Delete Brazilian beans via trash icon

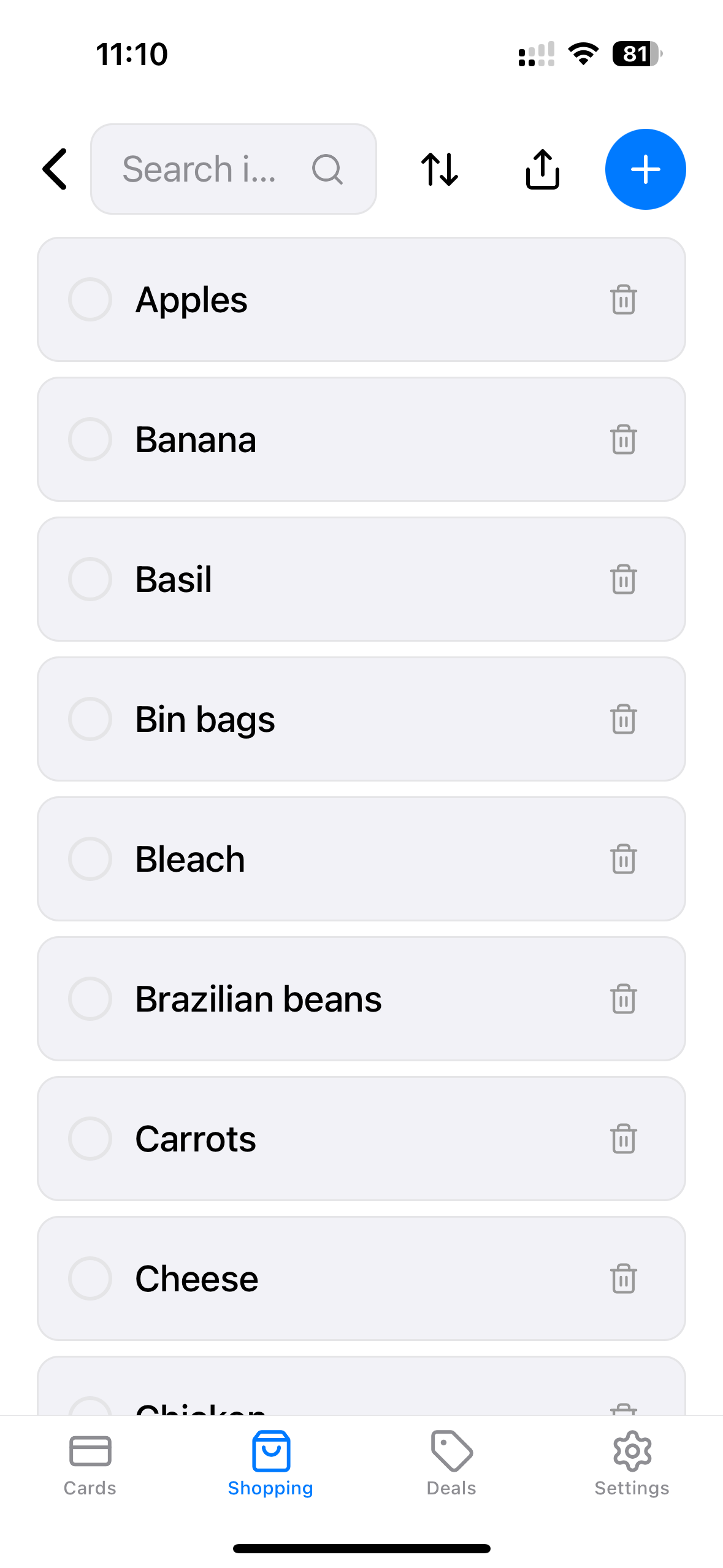click(x=624, y=999)
